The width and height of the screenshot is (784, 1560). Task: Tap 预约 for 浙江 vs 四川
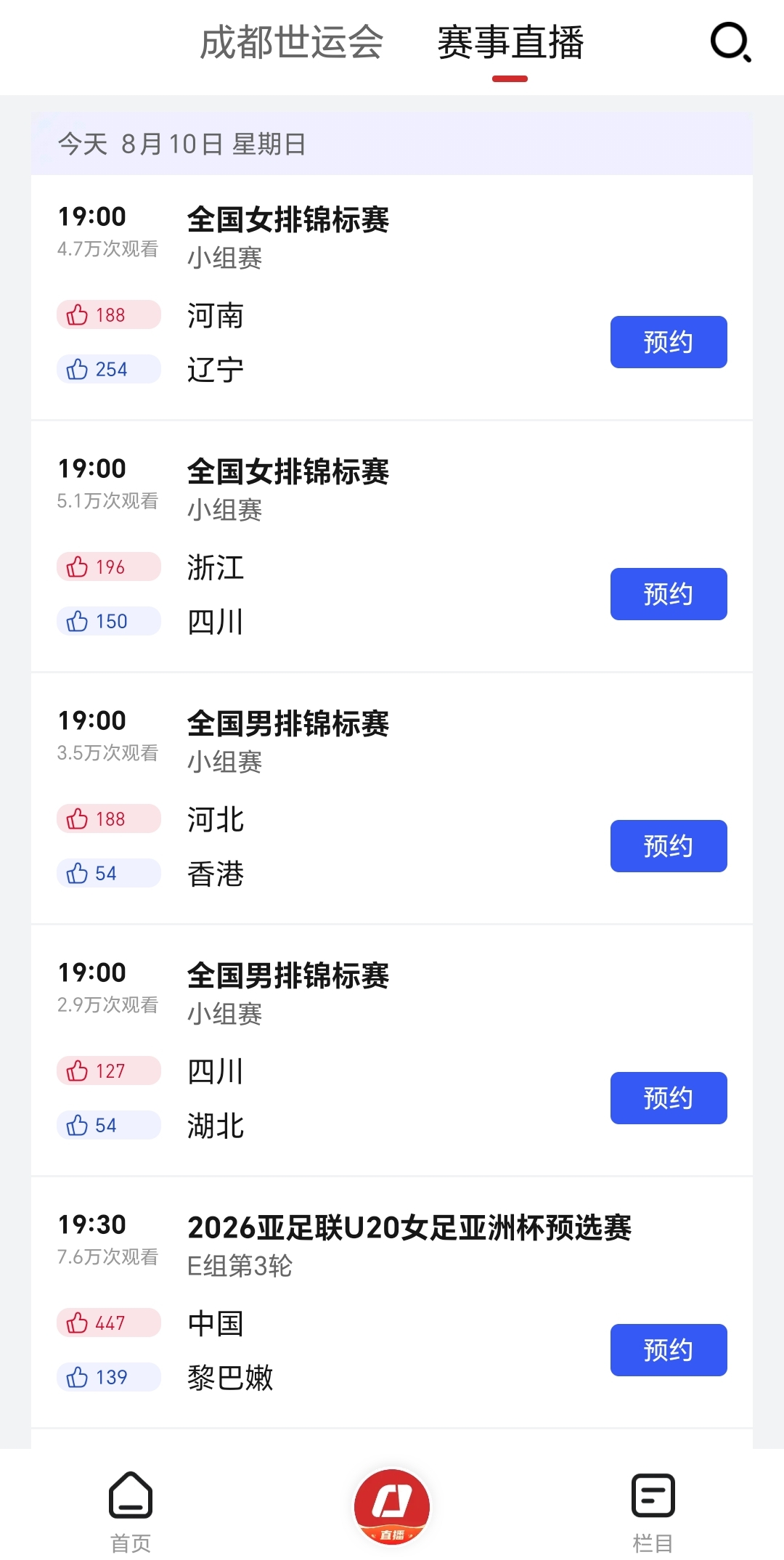tap(668, 594)
